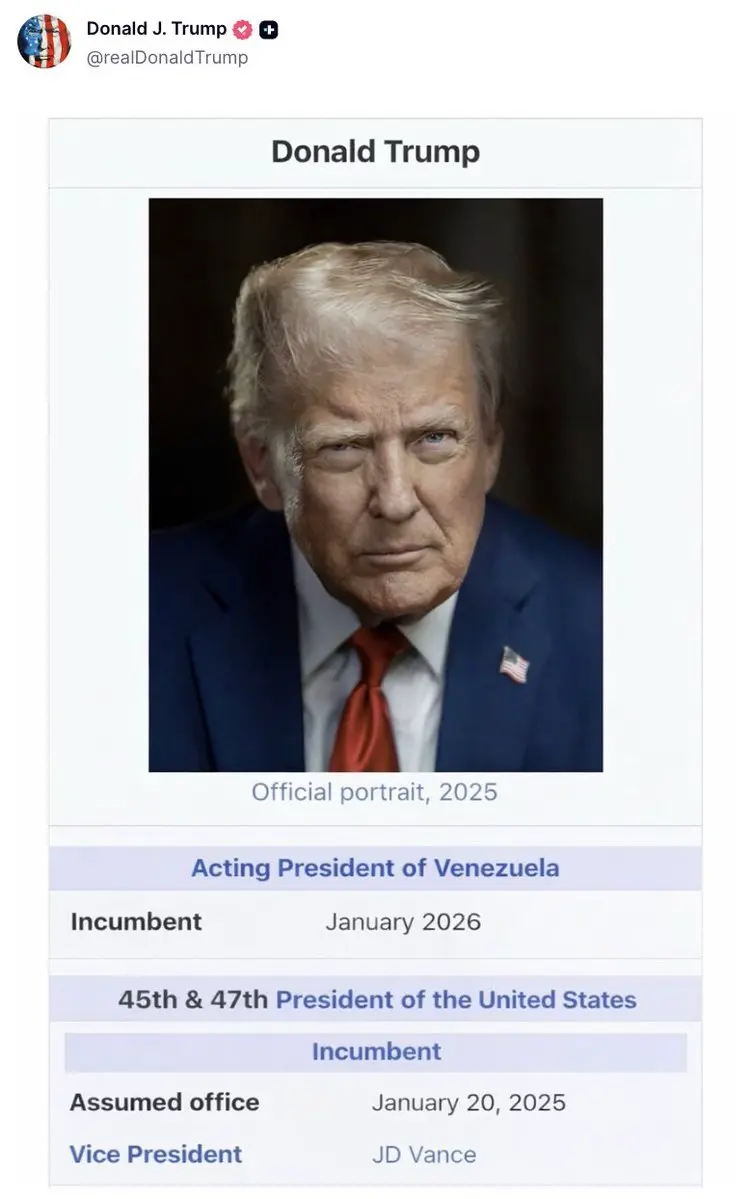752x1199 pixels.
Task: Open the official portrait photo
Action: (375, 485)
